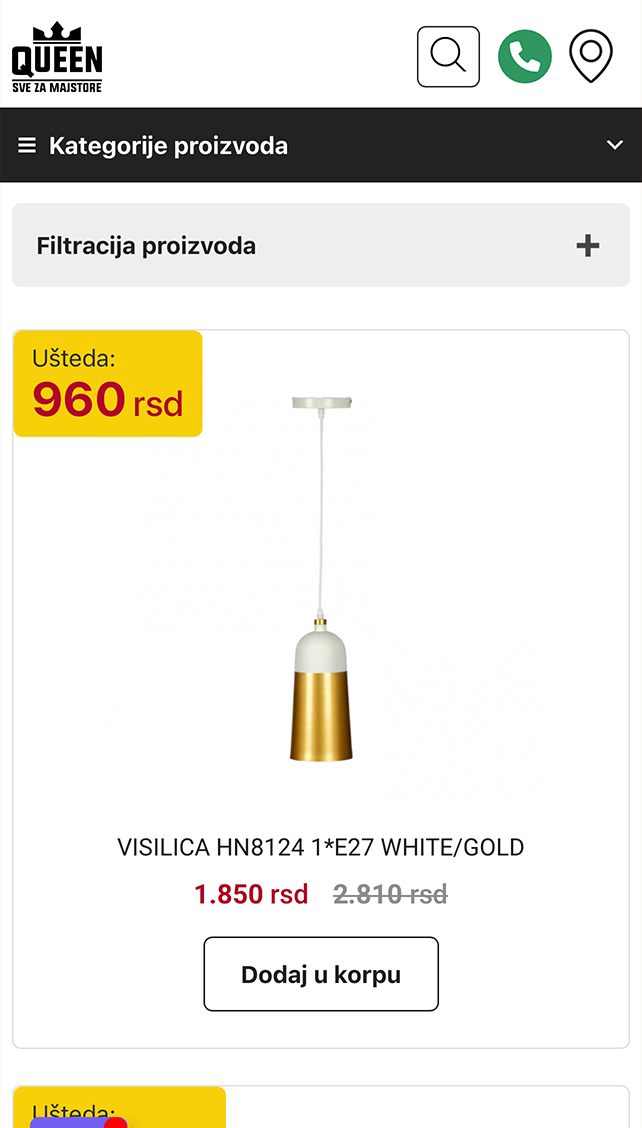The width and height of the screenshot is (642, 1128).
Task: Open the VISILICA HN8124 product image
Action: pyautogui.click(x=321, y=580)
